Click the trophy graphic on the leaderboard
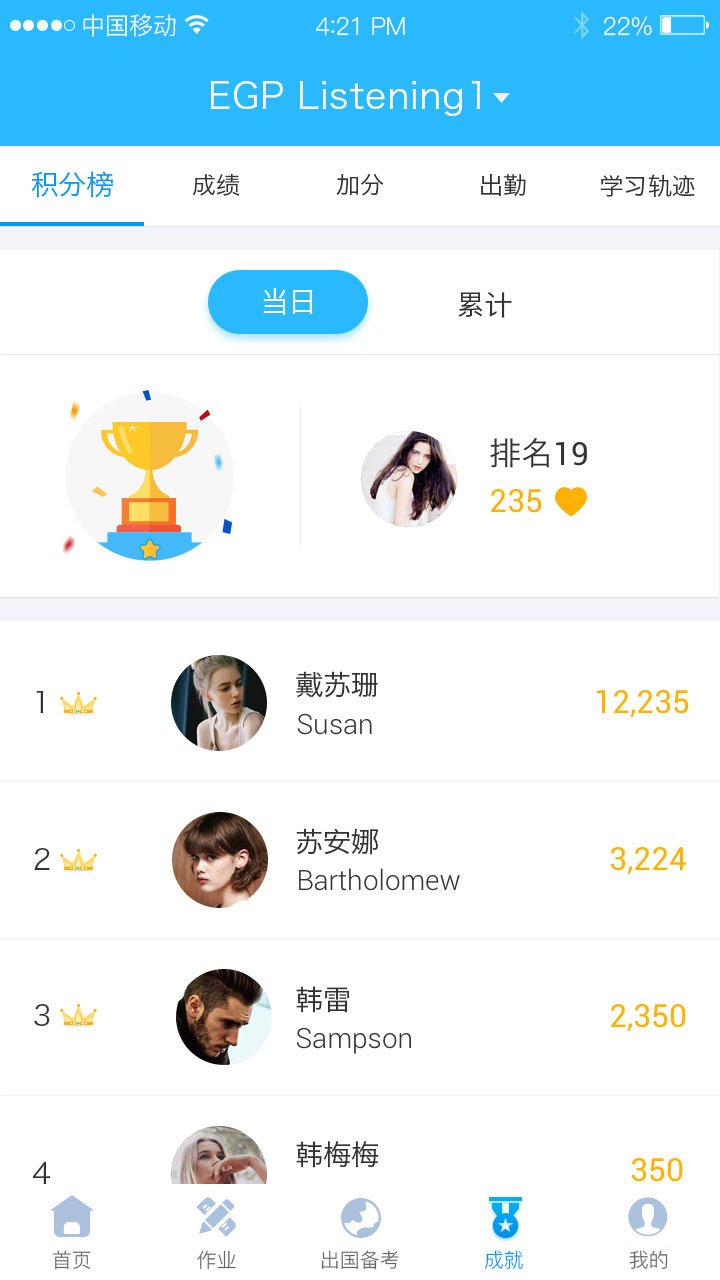720x1280 pixels. pyautogui.click(x=148, y=470)
